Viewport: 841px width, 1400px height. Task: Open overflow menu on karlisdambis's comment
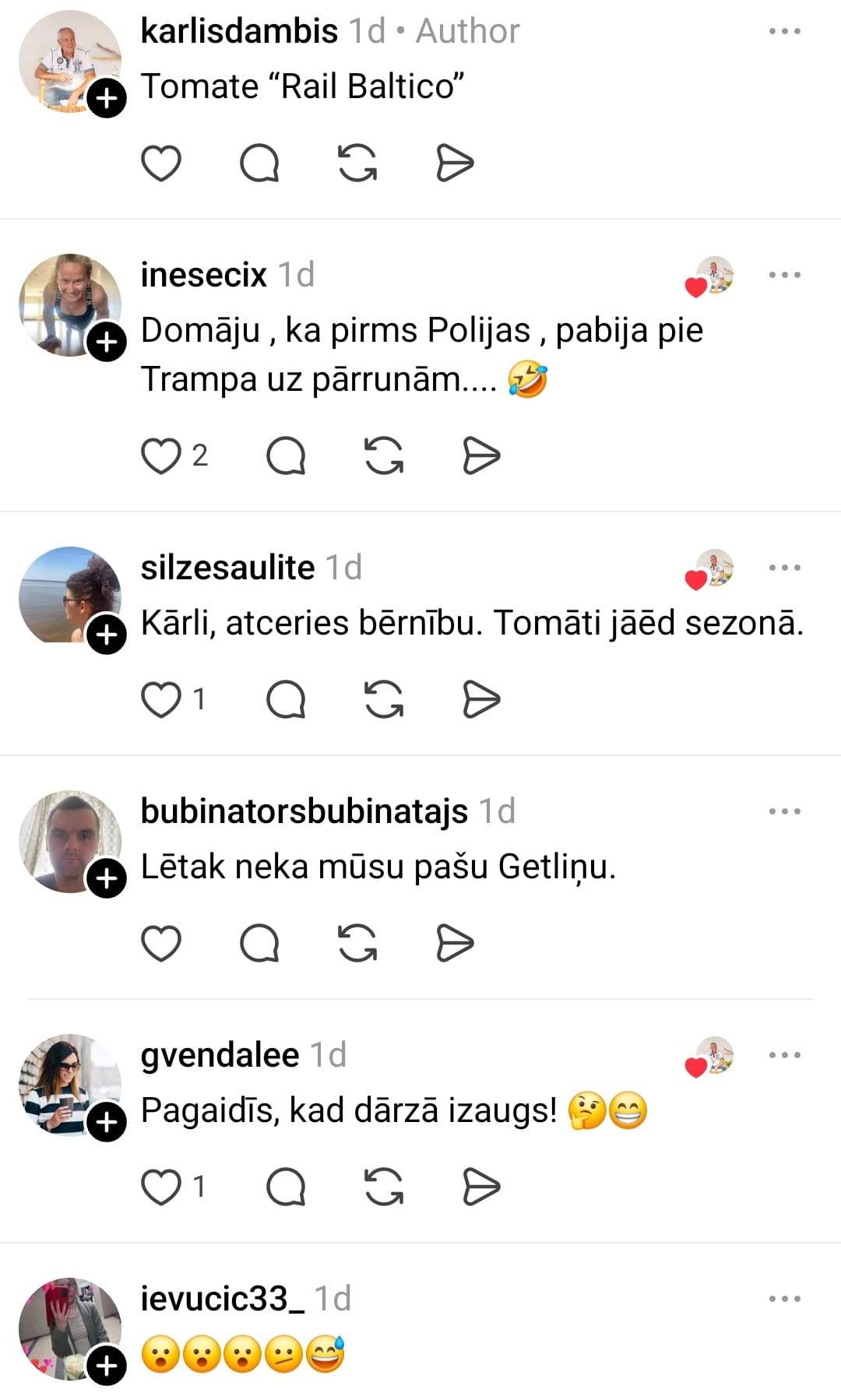click(x=784, y=32)
